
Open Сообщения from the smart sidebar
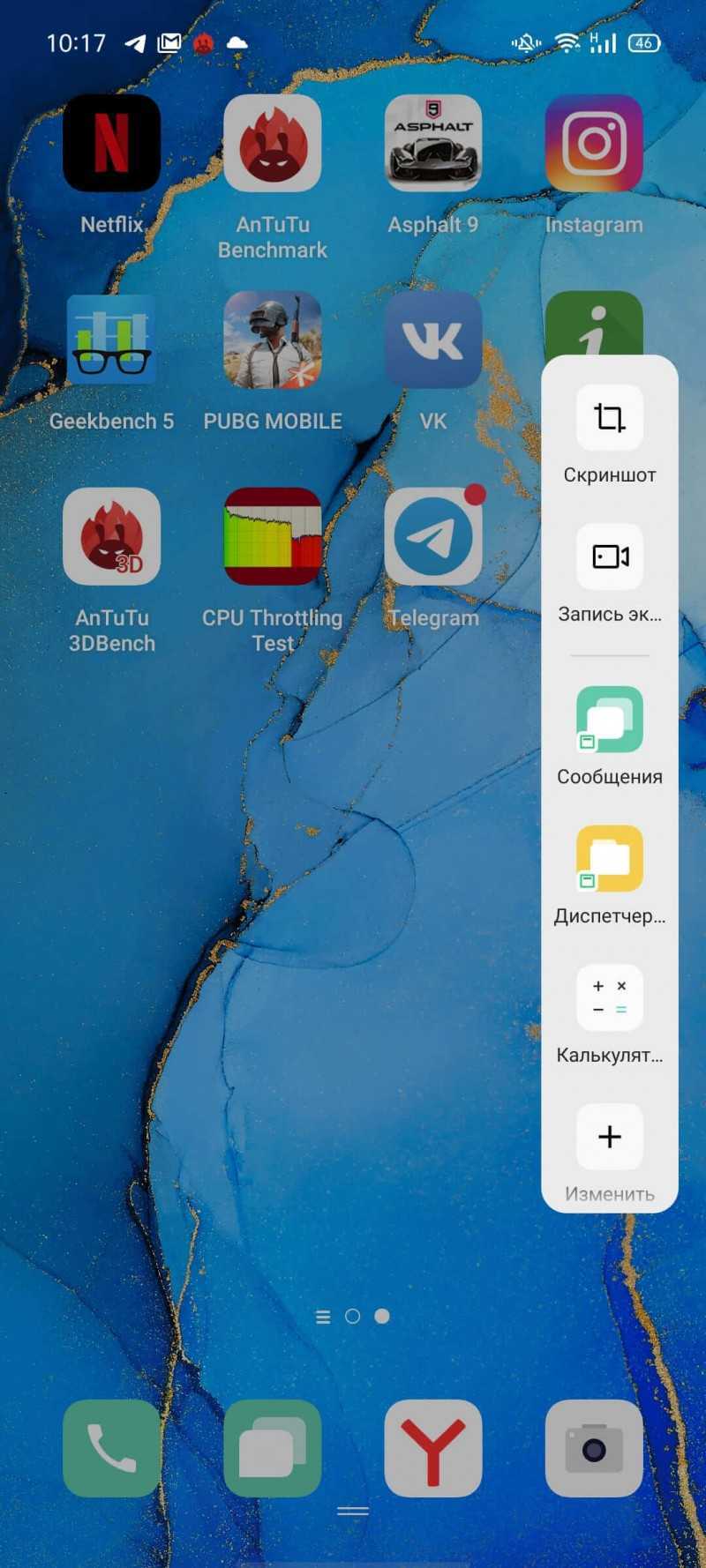point(609,719)
